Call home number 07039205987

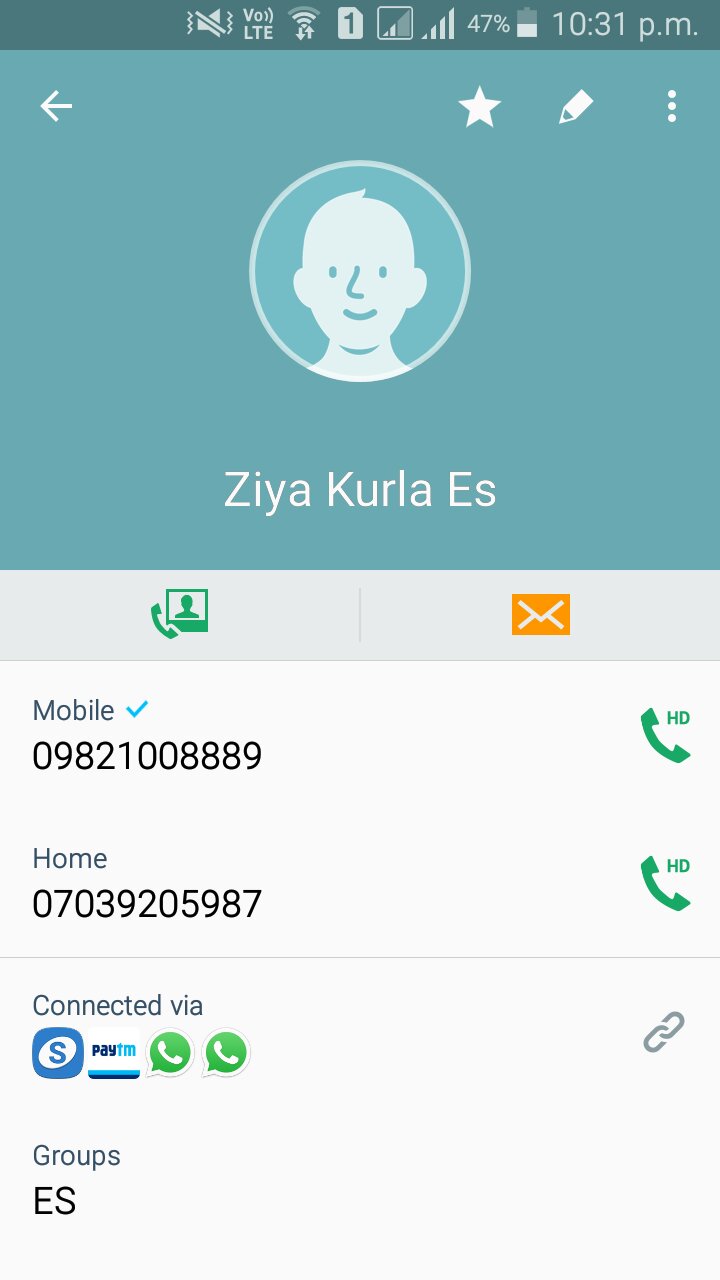pos(665,883)
